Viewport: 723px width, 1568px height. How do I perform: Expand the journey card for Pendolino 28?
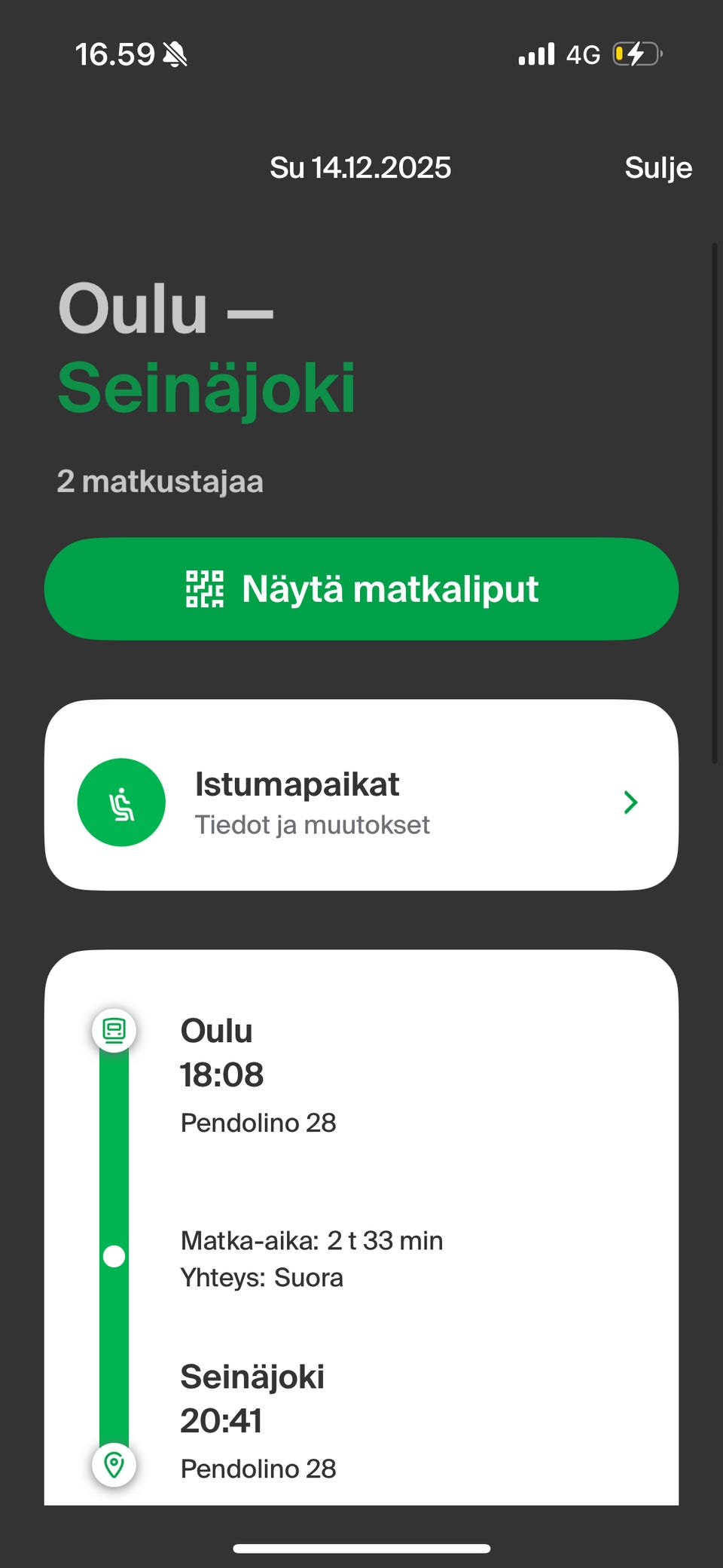361,1228
